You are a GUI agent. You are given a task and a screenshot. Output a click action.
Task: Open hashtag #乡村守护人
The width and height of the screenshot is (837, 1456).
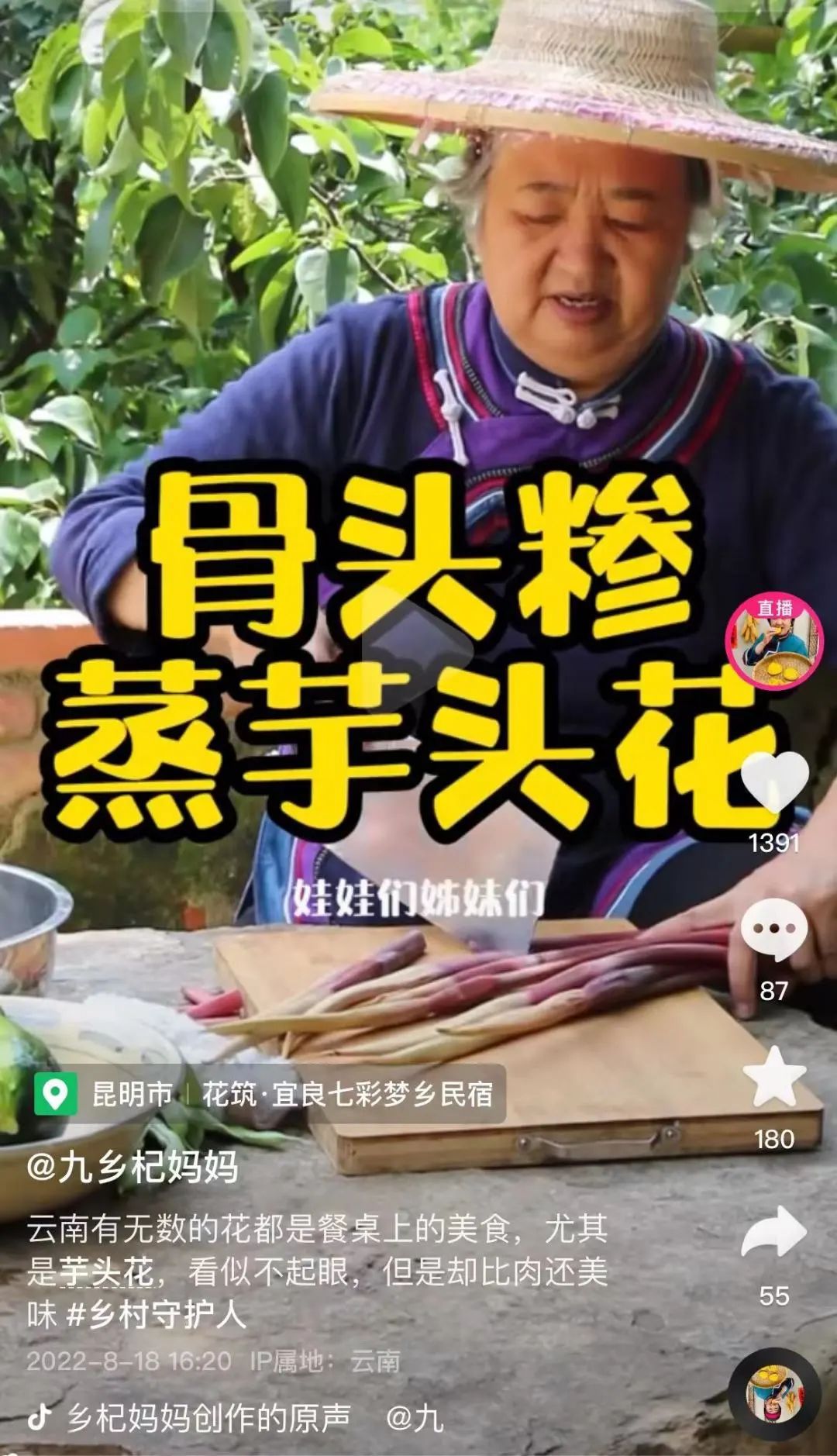point(157,1314)
